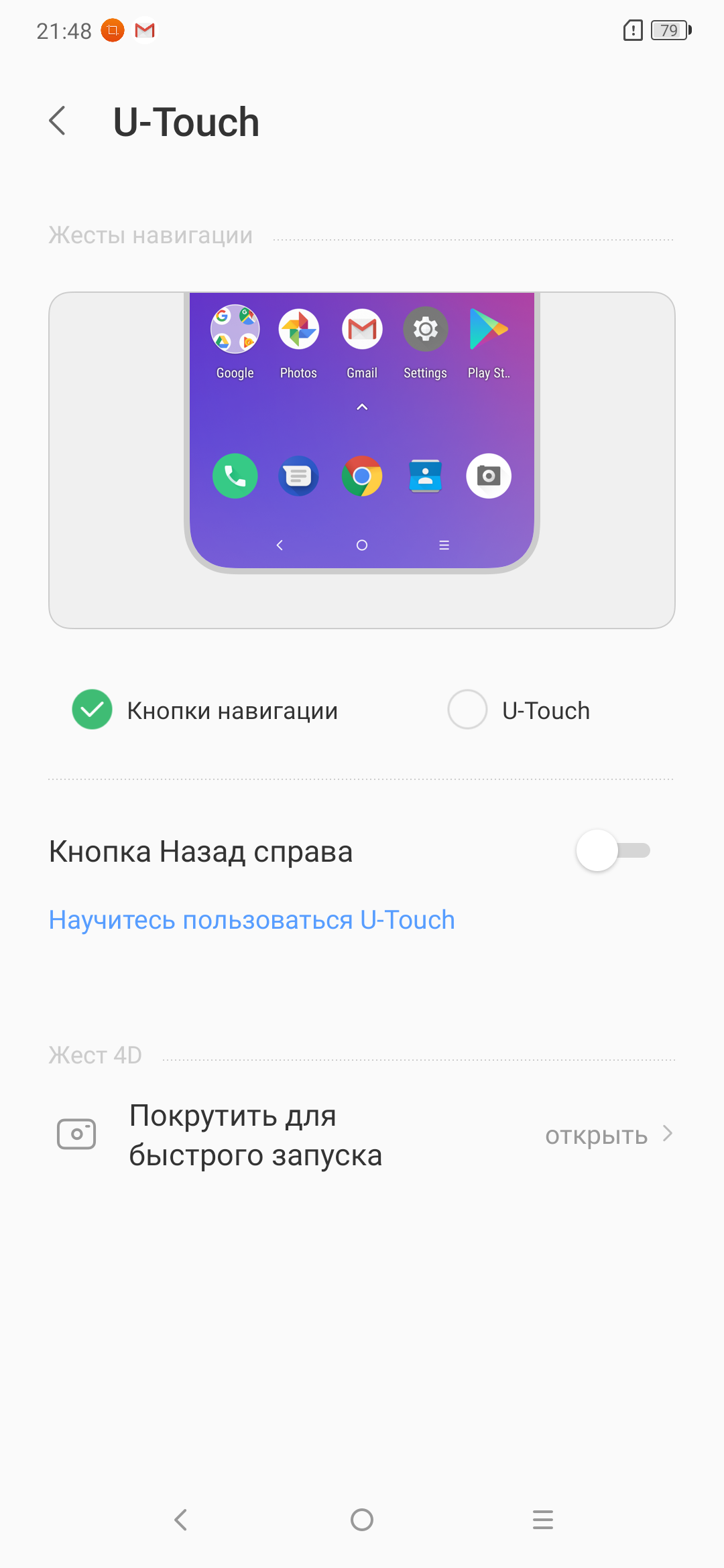Toggle Кнопка Назад справа switch
The height and width of the screenshot is (1568, 724).
[613, 851]
